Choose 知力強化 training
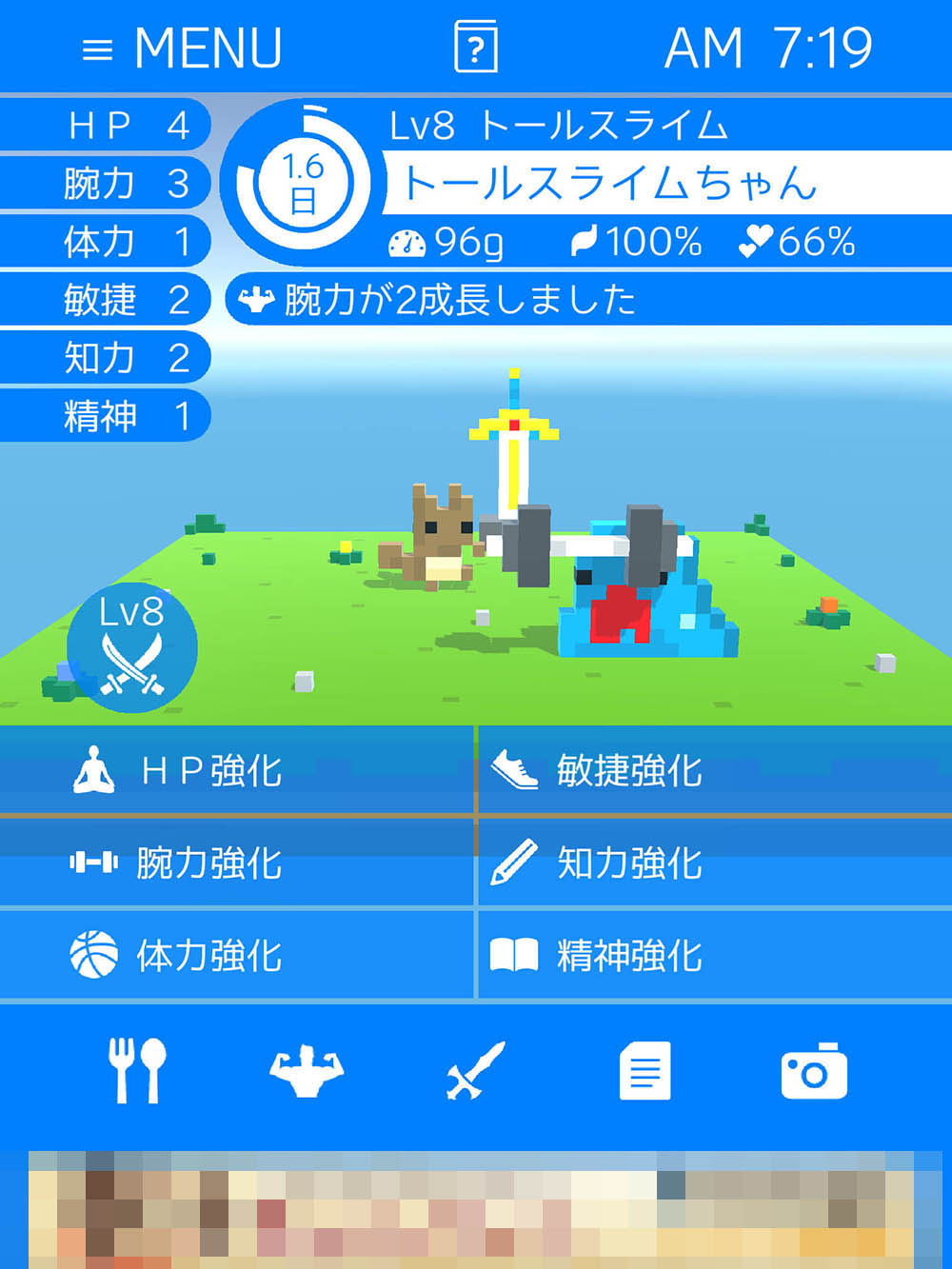 [714, 863]
